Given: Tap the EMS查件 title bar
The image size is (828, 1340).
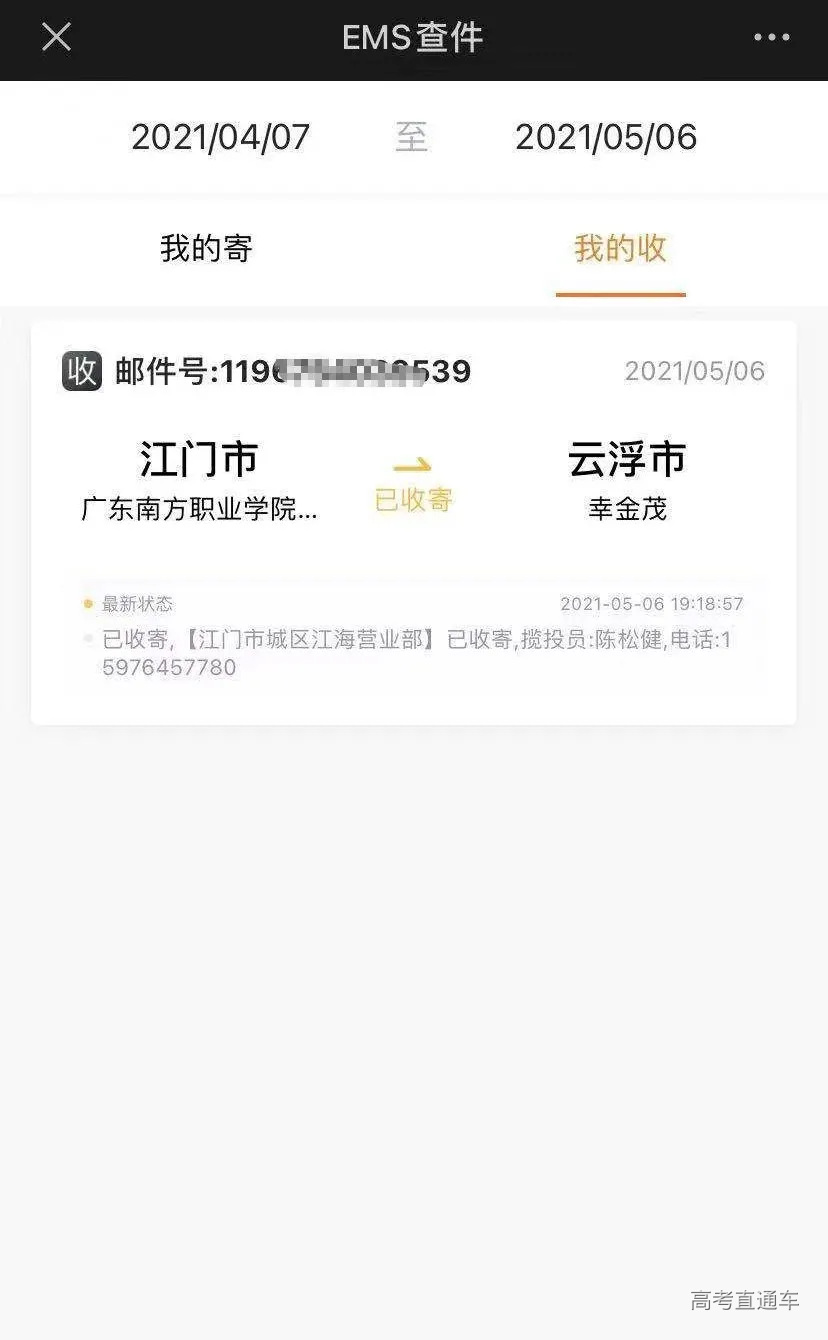Looking at the screenshot, I should click(413, 38).
